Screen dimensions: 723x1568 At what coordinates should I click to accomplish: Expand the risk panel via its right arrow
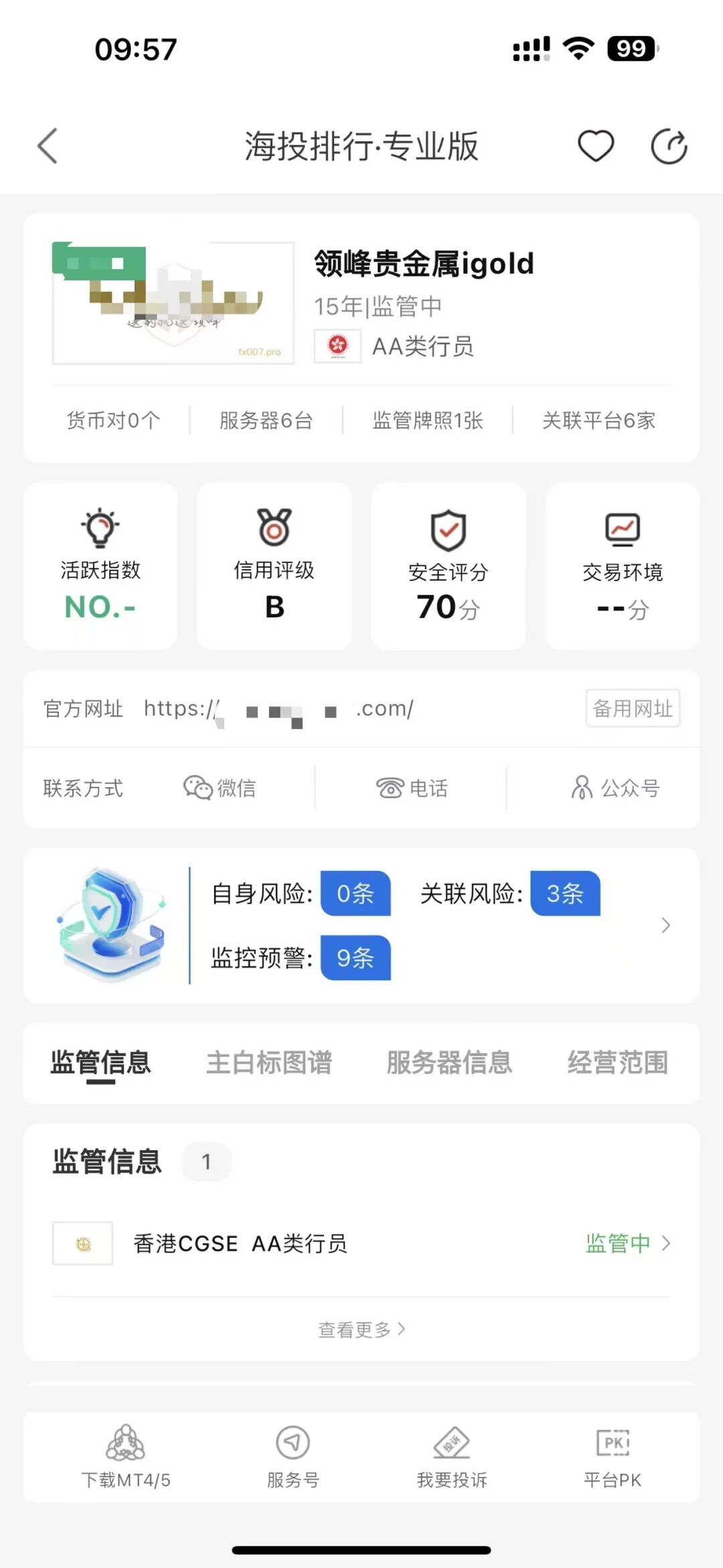[665, 925]
